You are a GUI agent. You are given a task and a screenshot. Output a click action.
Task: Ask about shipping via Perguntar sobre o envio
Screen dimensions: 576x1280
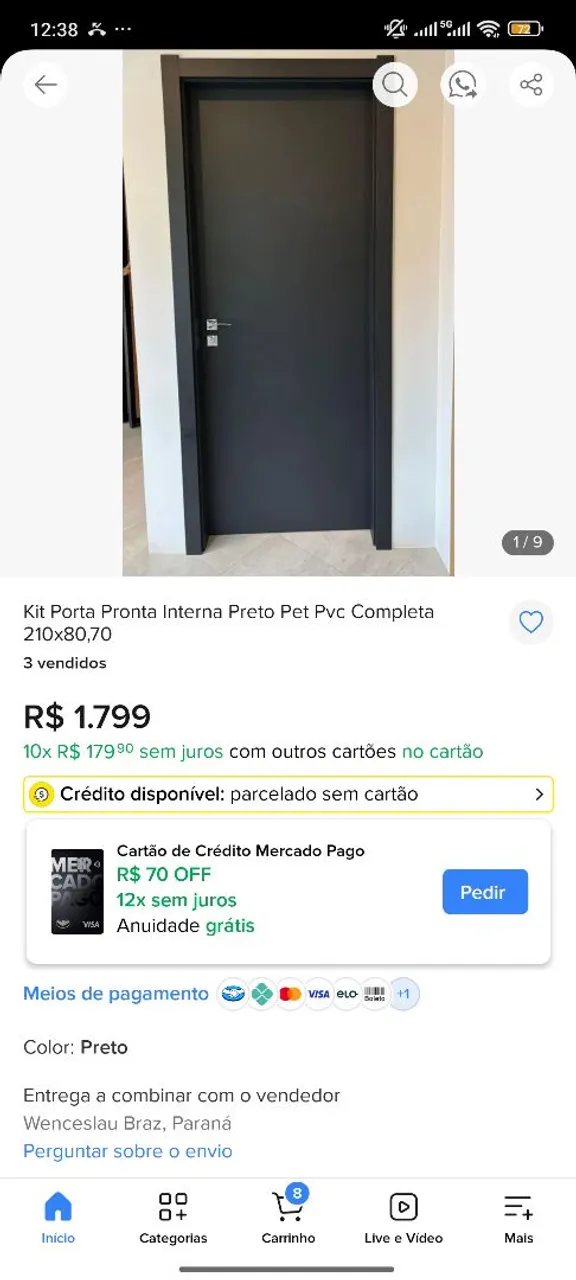128,1151
